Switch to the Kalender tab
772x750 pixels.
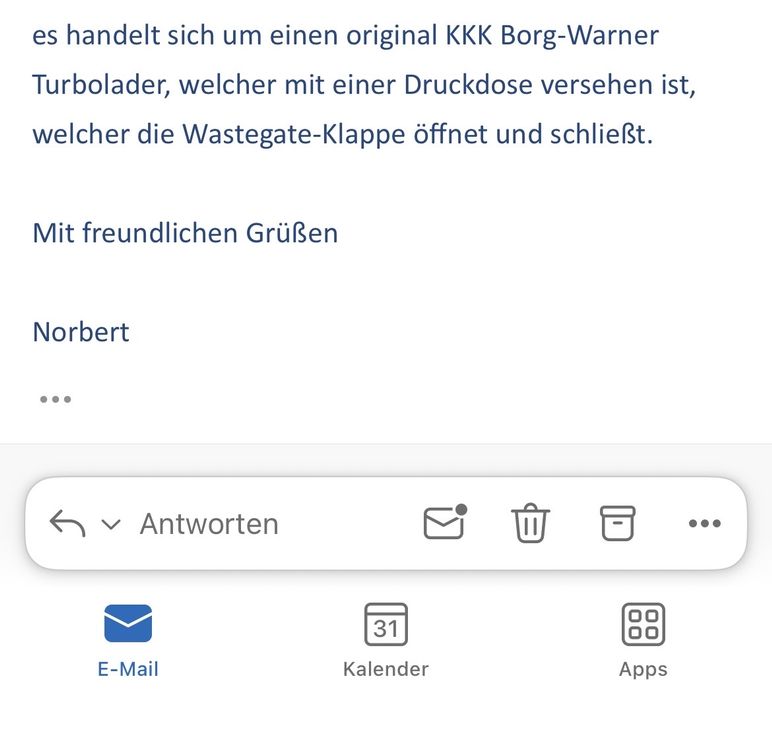tap(386, 641)
